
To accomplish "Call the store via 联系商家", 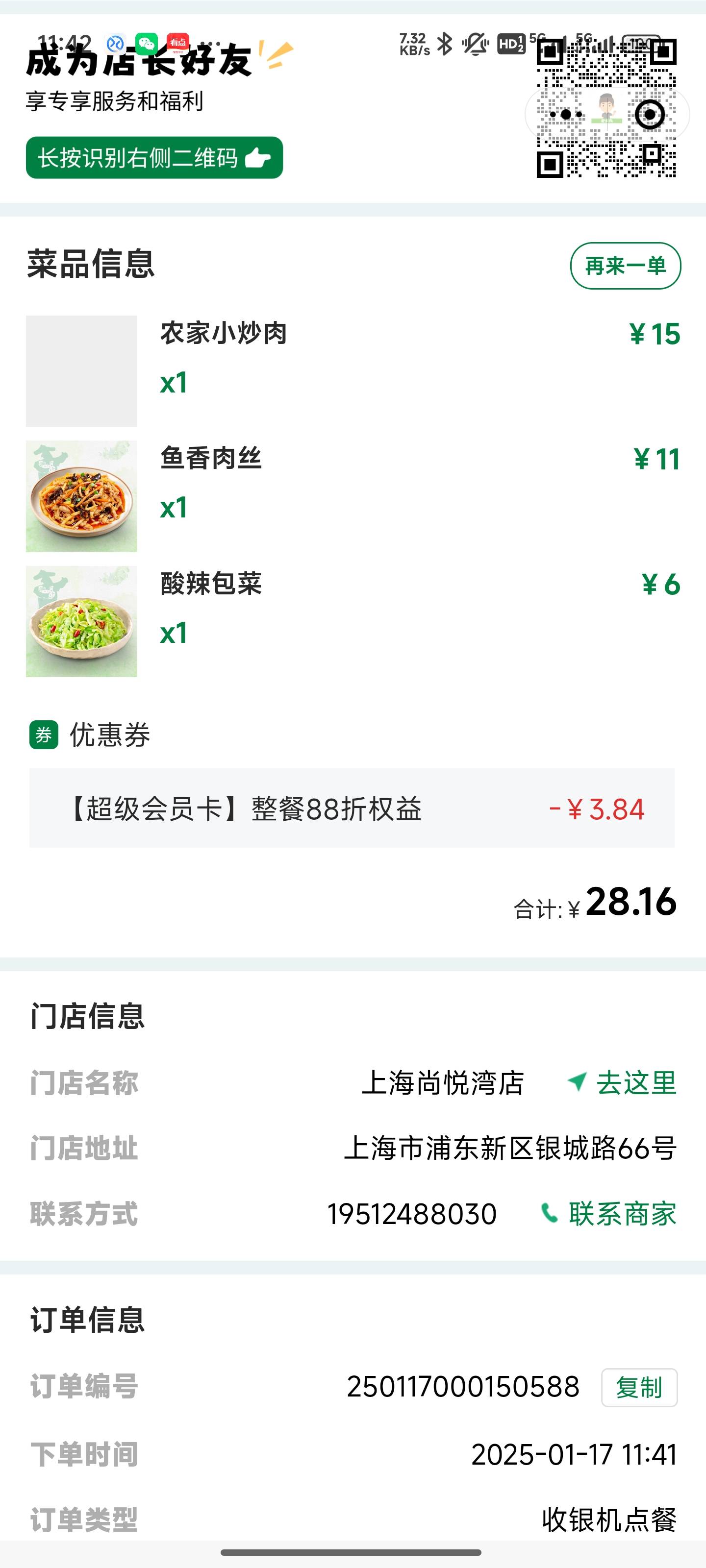I will (608, 1214).
